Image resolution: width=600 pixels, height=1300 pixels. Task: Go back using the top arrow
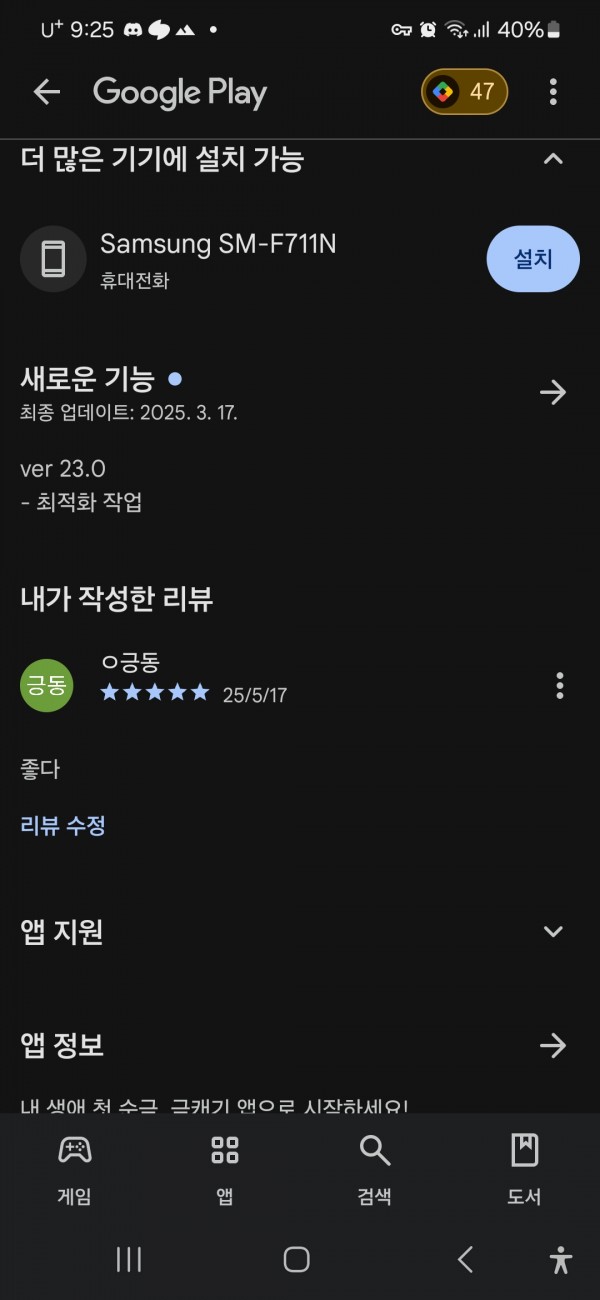(47, 93)
